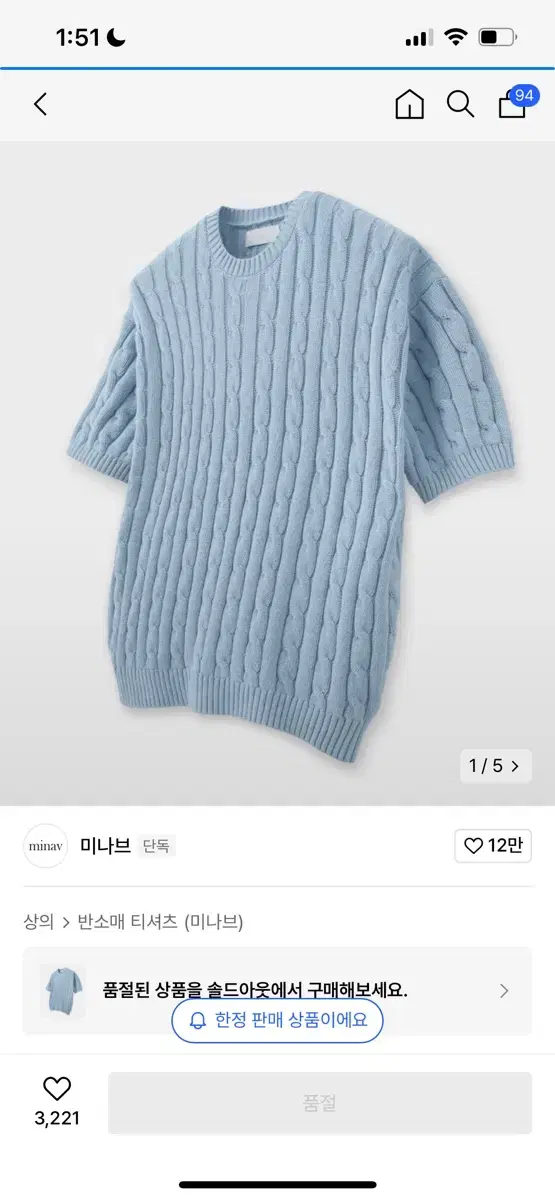
Task: Like the brand with the 12만 heart button
Action: tap(493, 846)
